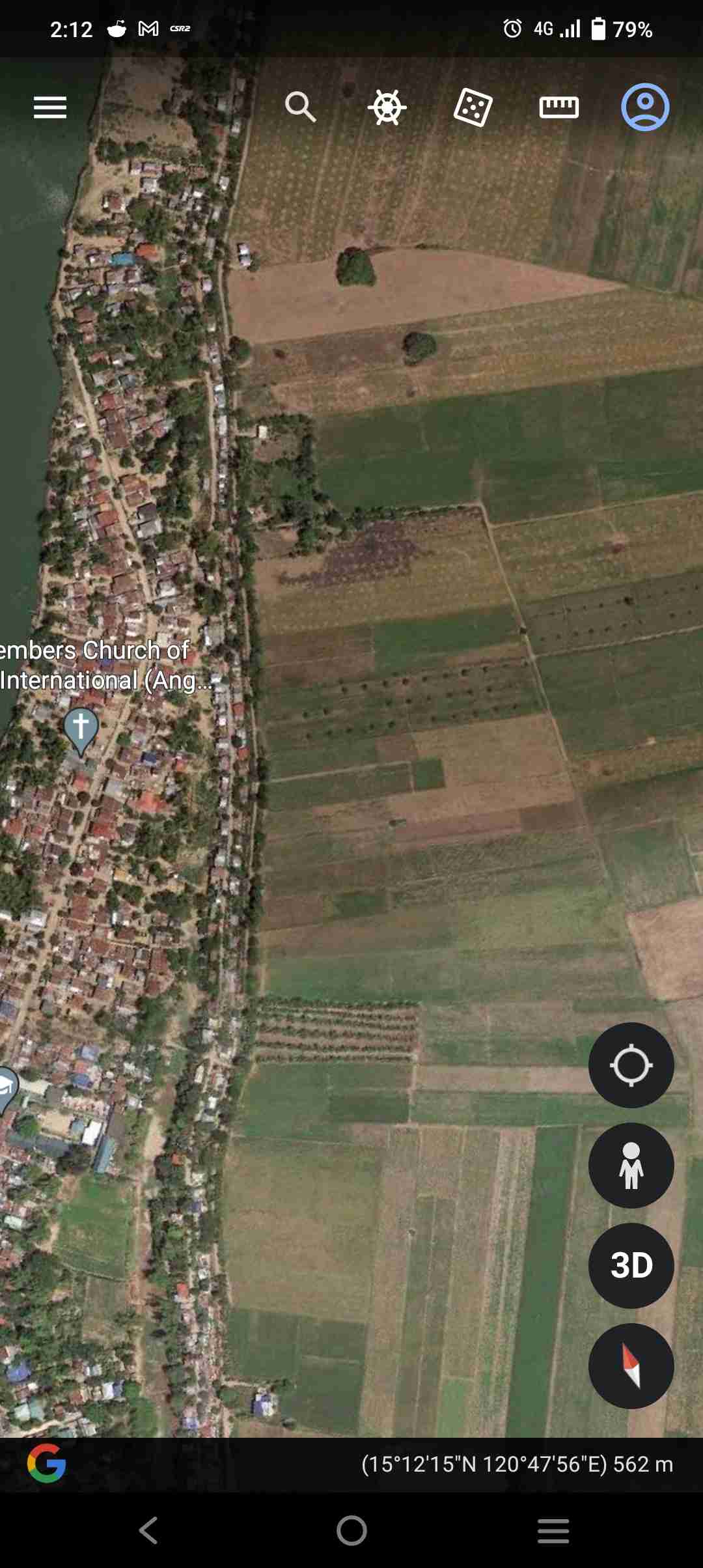The image size is (703, 1568).
Task: Roll the dice for a random location
Action: coord(473,107)
